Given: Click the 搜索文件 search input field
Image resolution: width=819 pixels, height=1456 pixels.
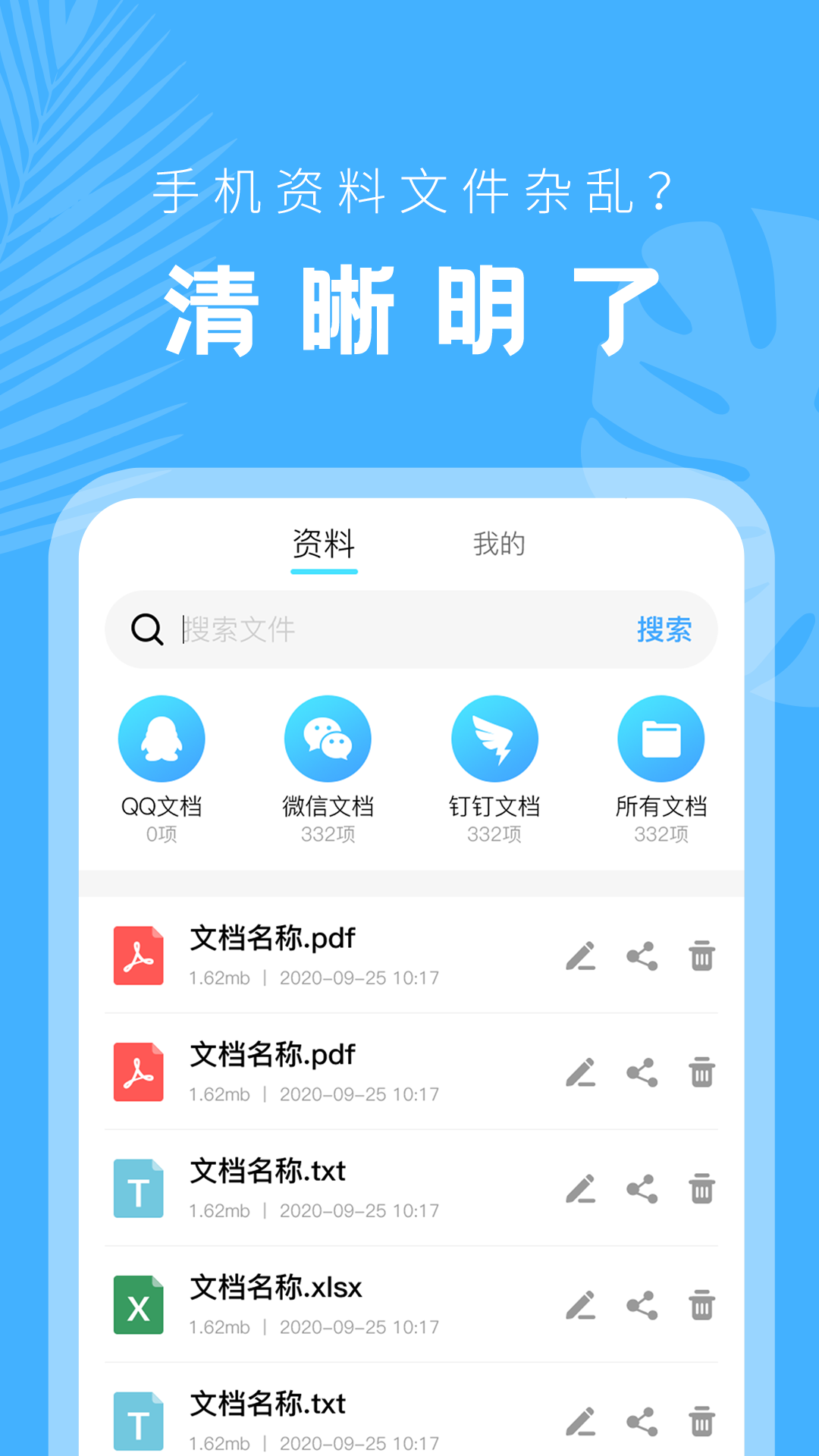Looking at the screenshot, I should coord(341,629).
